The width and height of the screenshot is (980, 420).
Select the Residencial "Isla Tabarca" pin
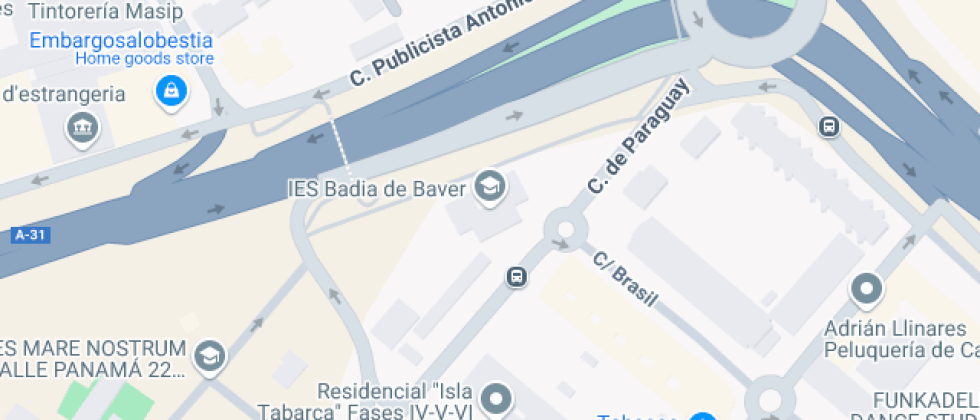496,400
